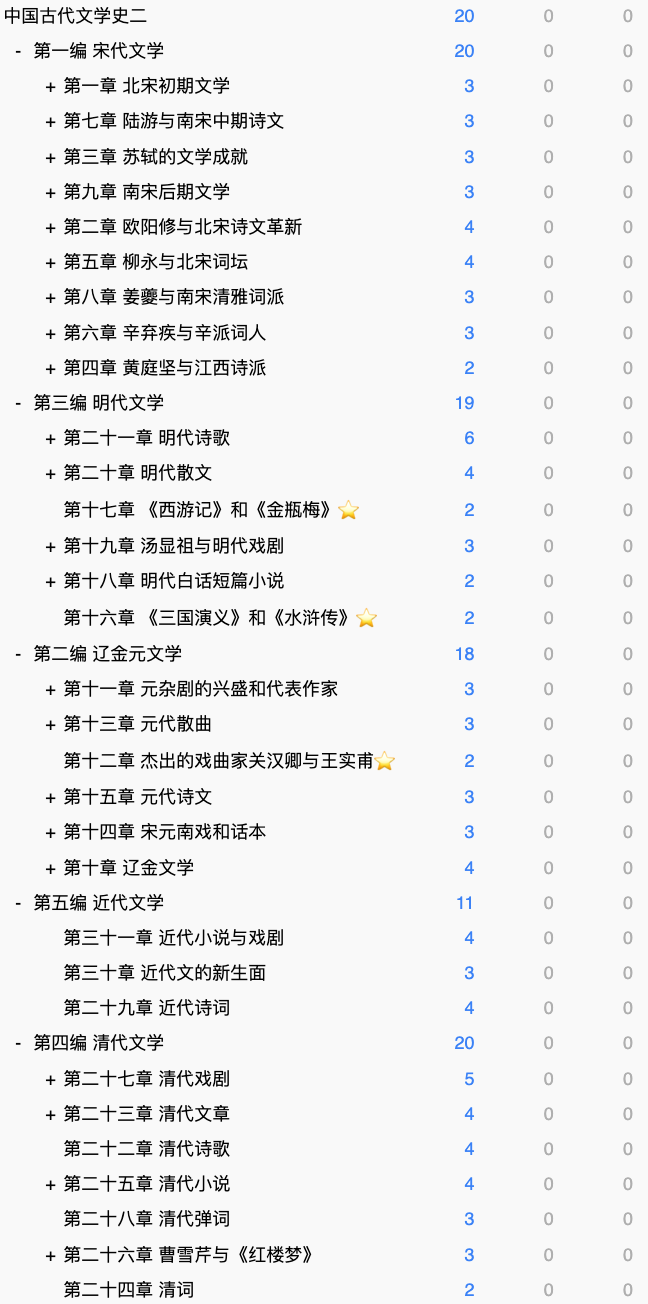Collapse the 第四编 清代文学 section
Screen dimensions: 648x1304
[18, 1043]
